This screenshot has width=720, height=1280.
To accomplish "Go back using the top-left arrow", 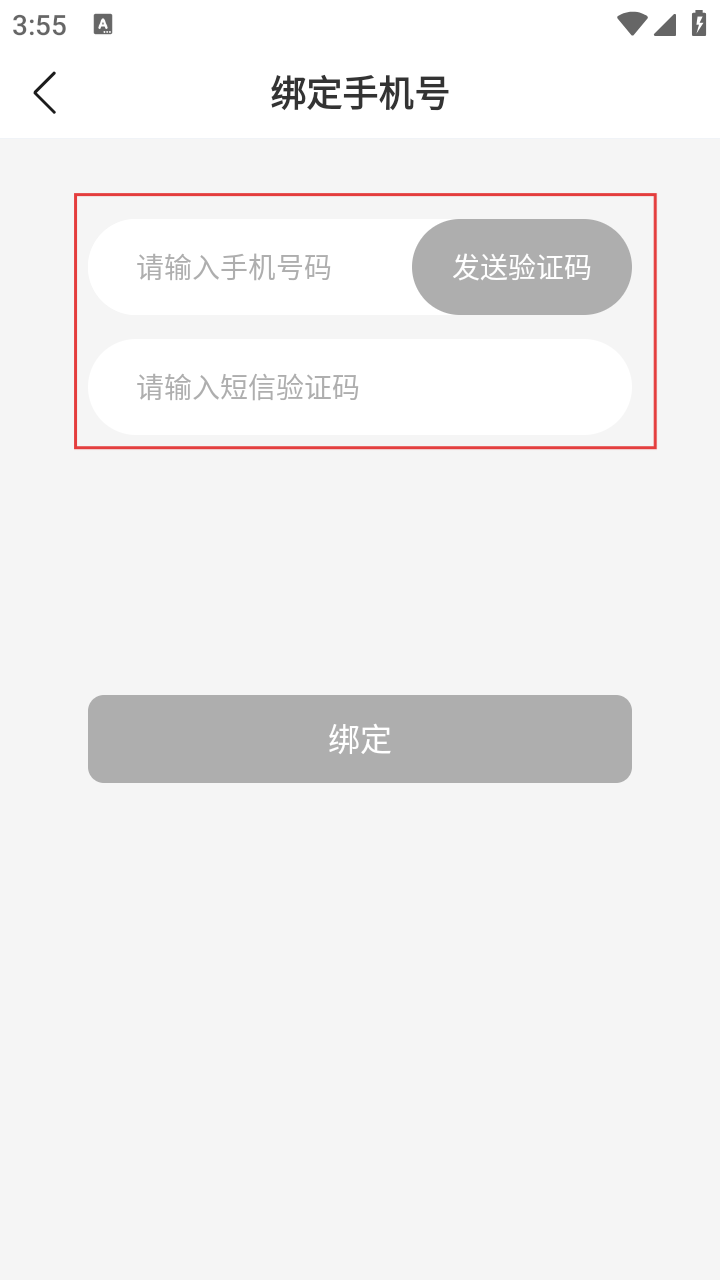I will click(45, 93).
